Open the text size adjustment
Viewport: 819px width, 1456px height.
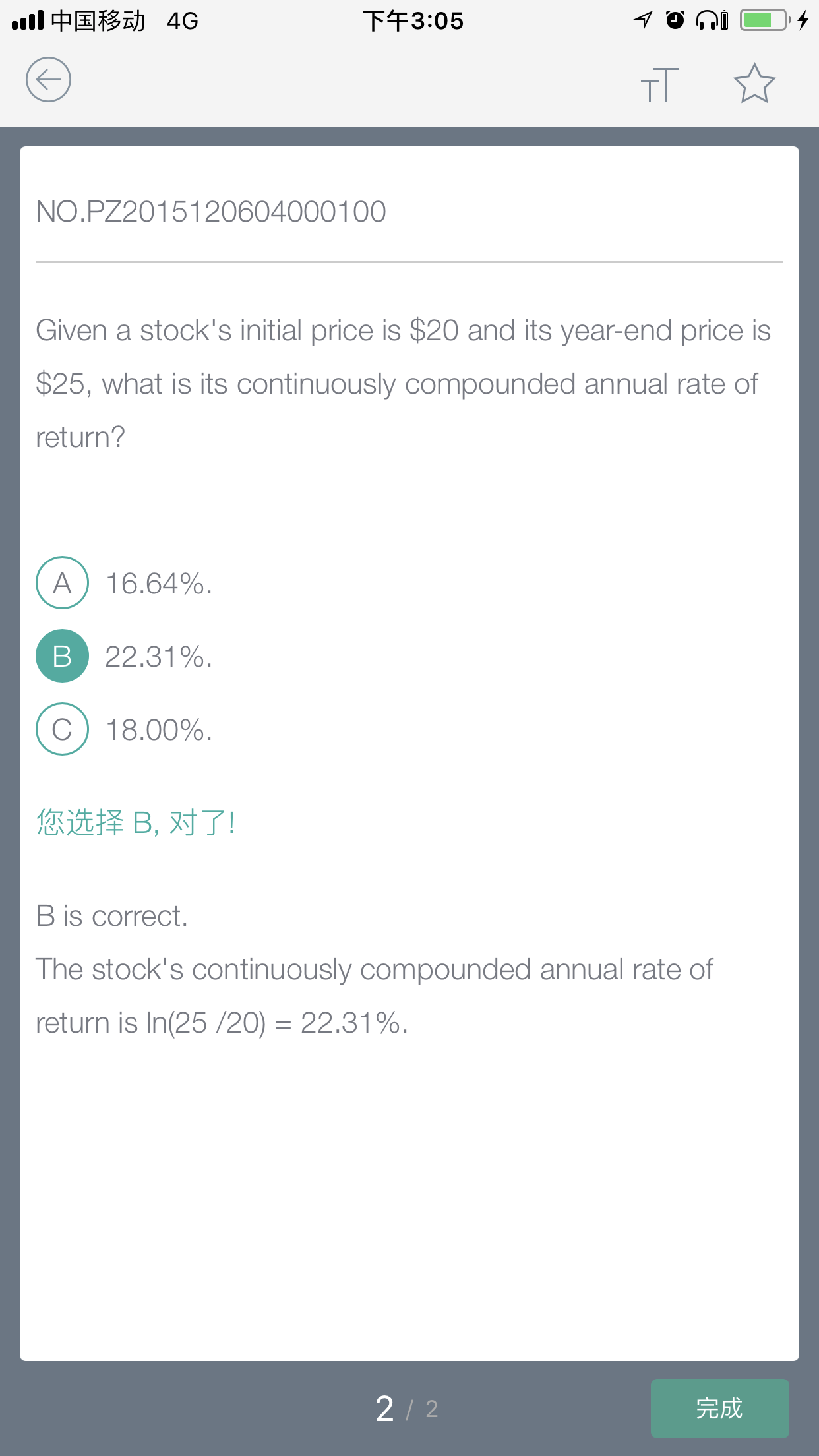tap(659, 84)
